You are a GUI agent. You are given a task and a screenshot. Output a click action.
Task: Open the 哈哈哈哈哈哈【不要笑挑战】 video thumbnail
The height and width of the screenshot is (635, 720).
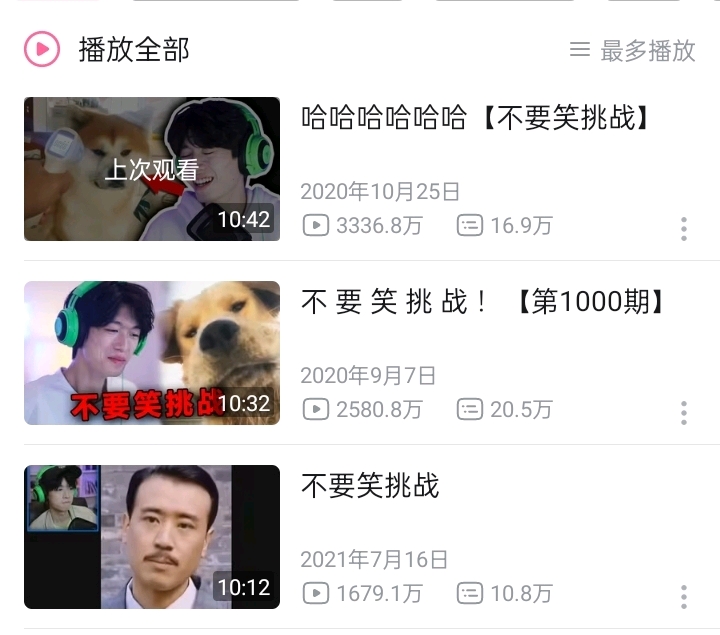[x=152, y=169]
